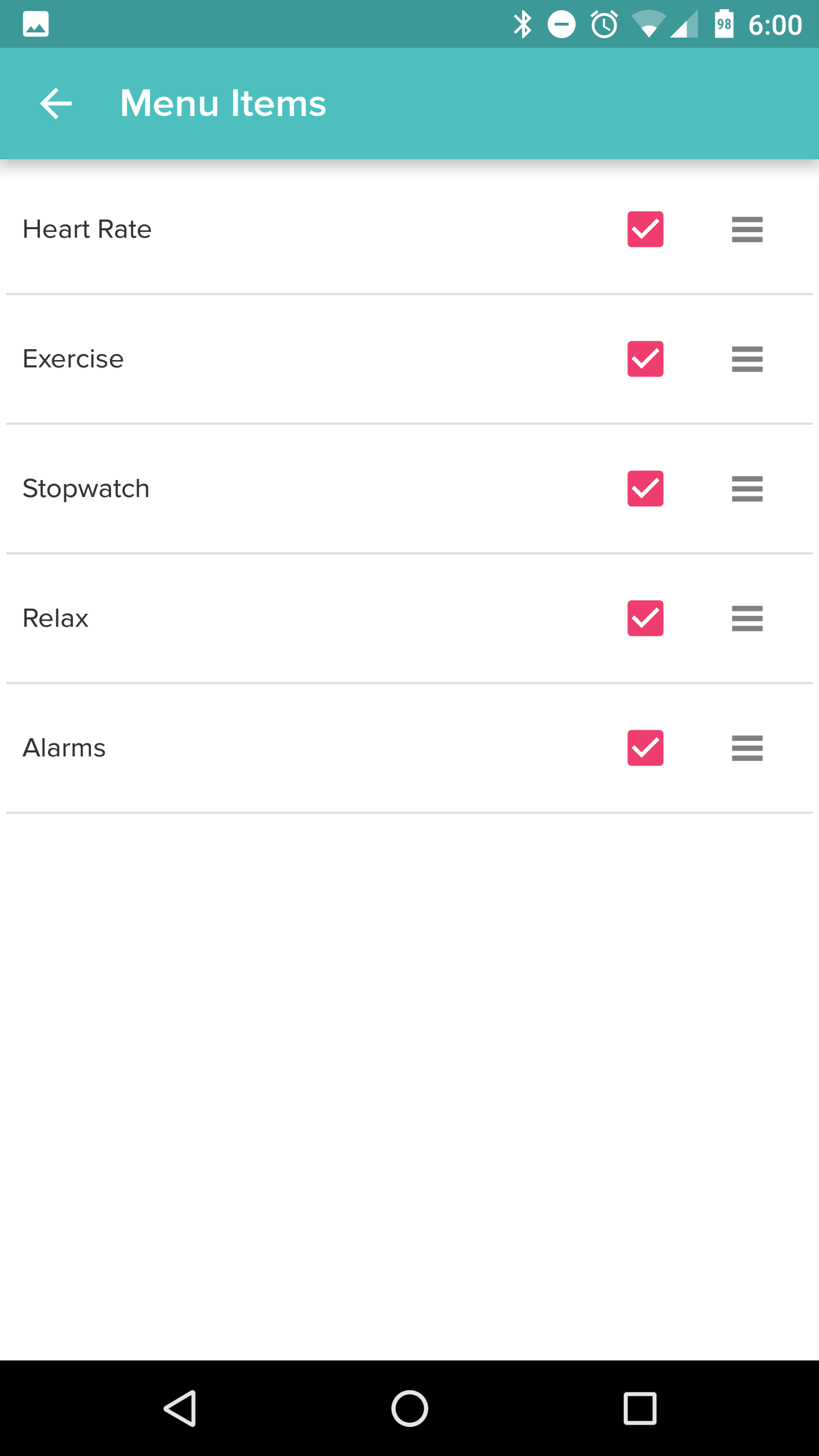Touch the reorder handle for Relax

747,618
